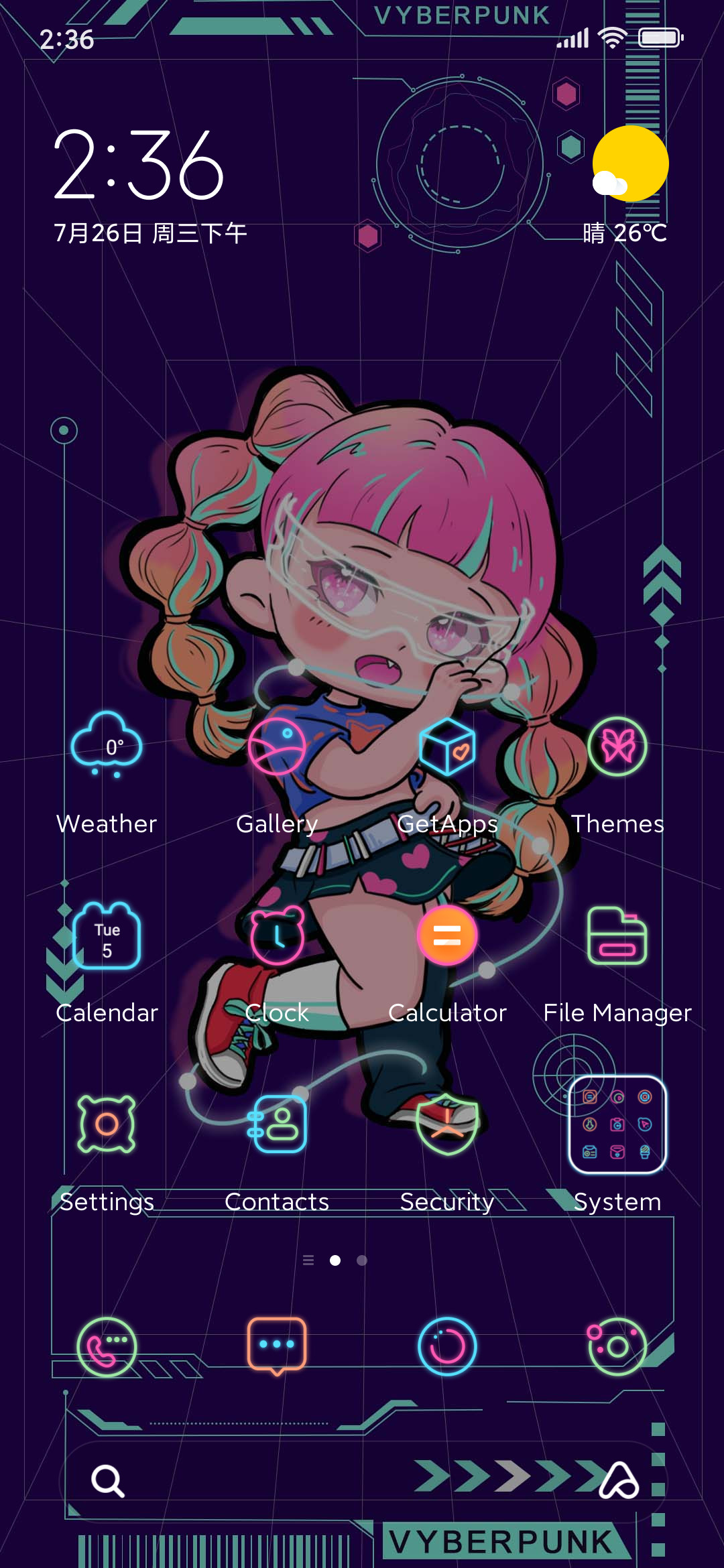
Task: Open the browser icon in dock
Action: pyautogui.click(x=447, y=1347)
